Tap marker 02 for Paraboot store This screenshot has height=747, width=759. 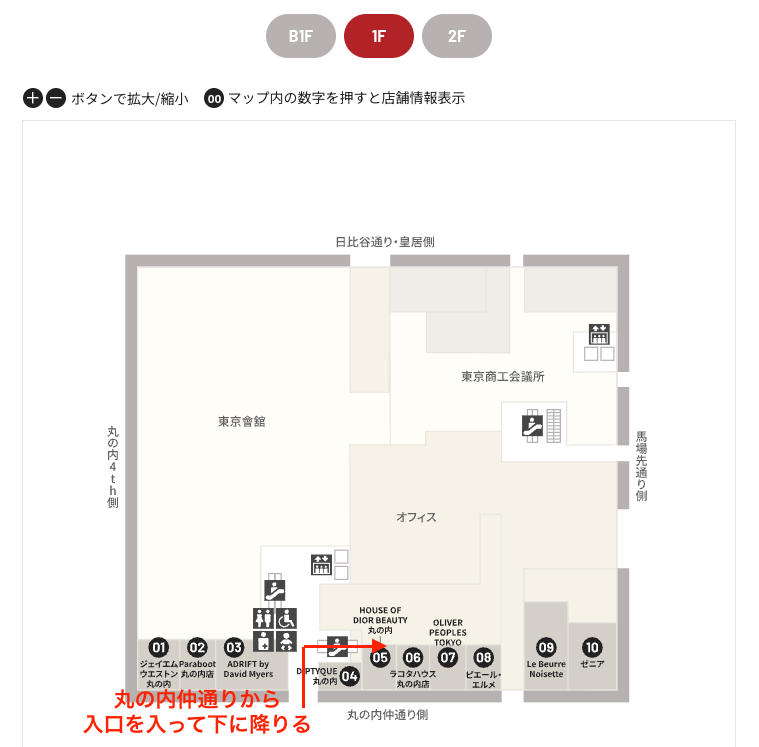[x=197, y=647]
